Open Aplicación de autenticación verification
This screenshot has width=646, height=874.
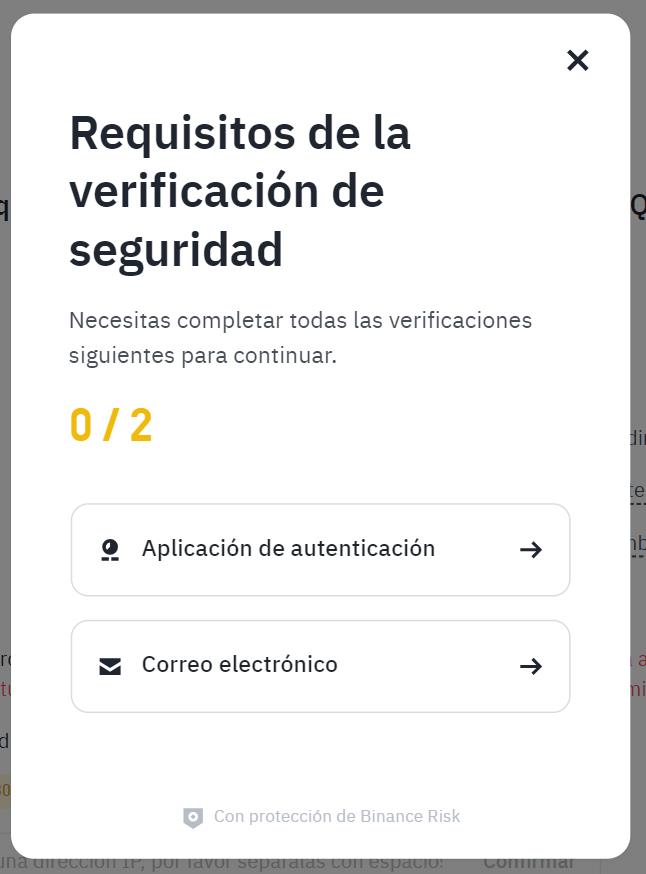(320, 549)
